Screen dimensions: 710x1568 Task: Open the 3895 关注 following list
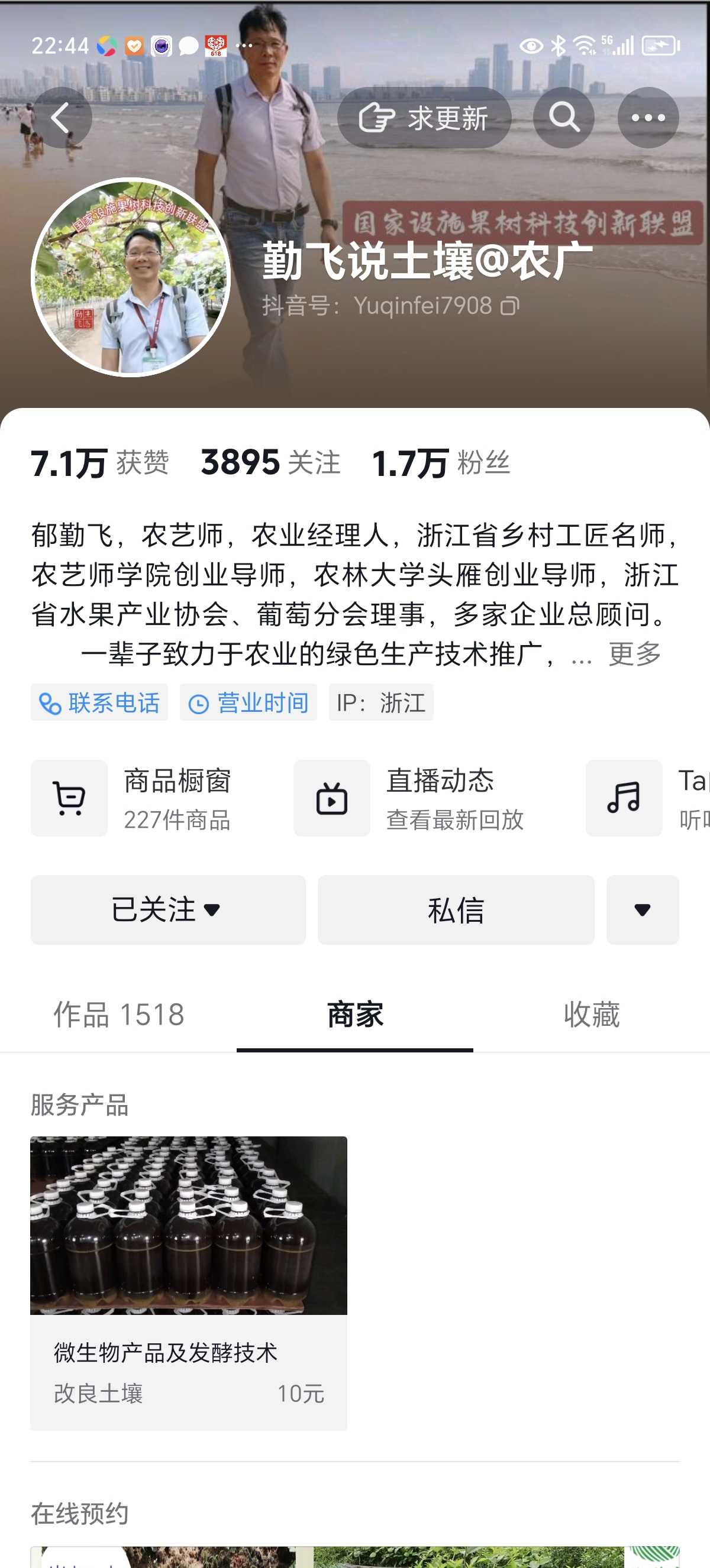click(x=270, y=462)
